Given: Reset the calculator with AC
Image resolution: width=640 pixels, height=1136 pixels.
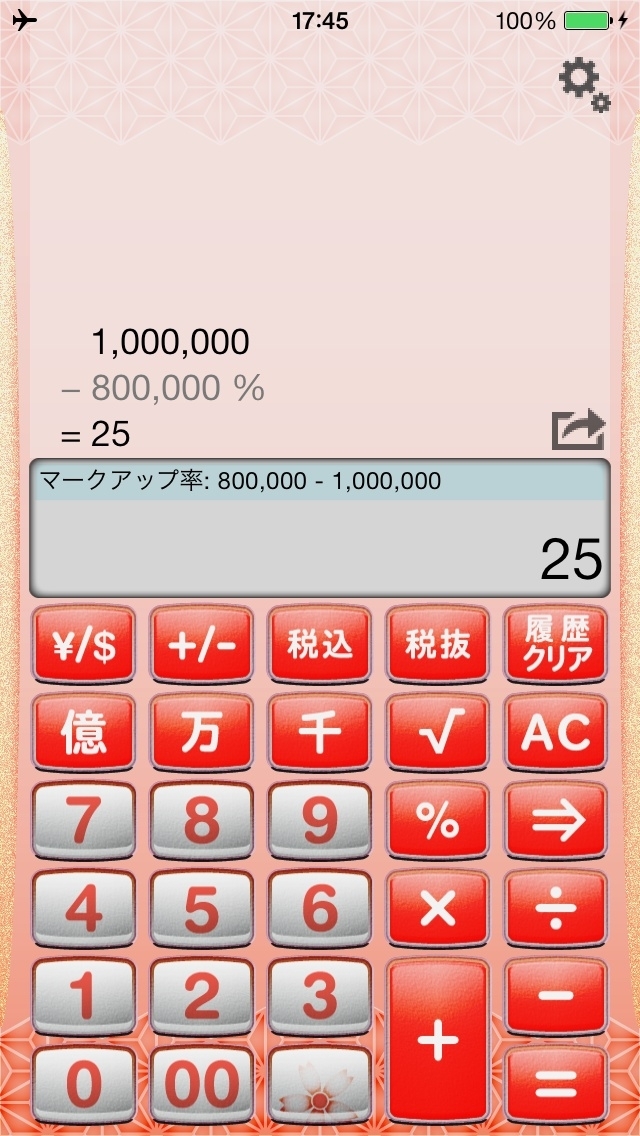Looking at the screenshot, I should [x=556, y=733].
